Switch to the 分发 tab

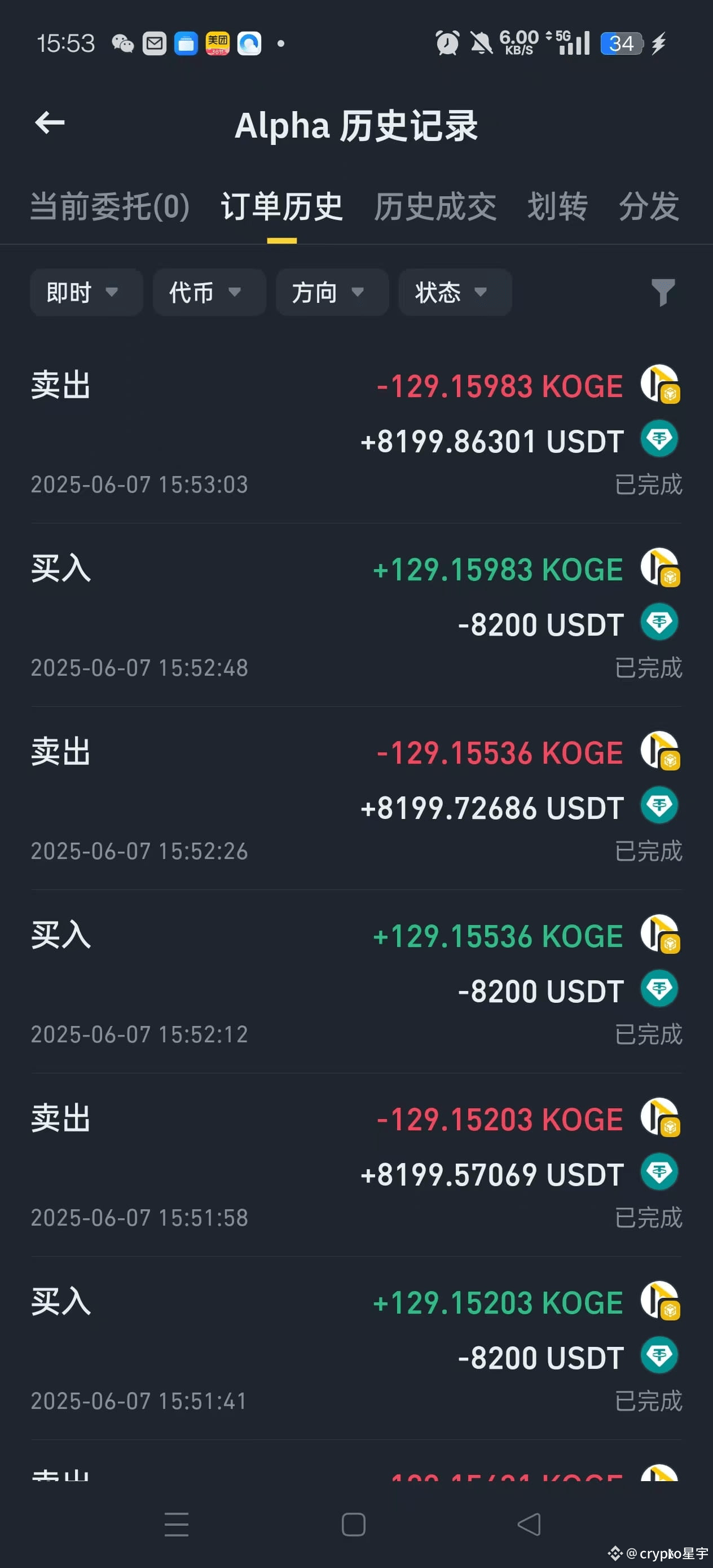[x=649, y=206]
